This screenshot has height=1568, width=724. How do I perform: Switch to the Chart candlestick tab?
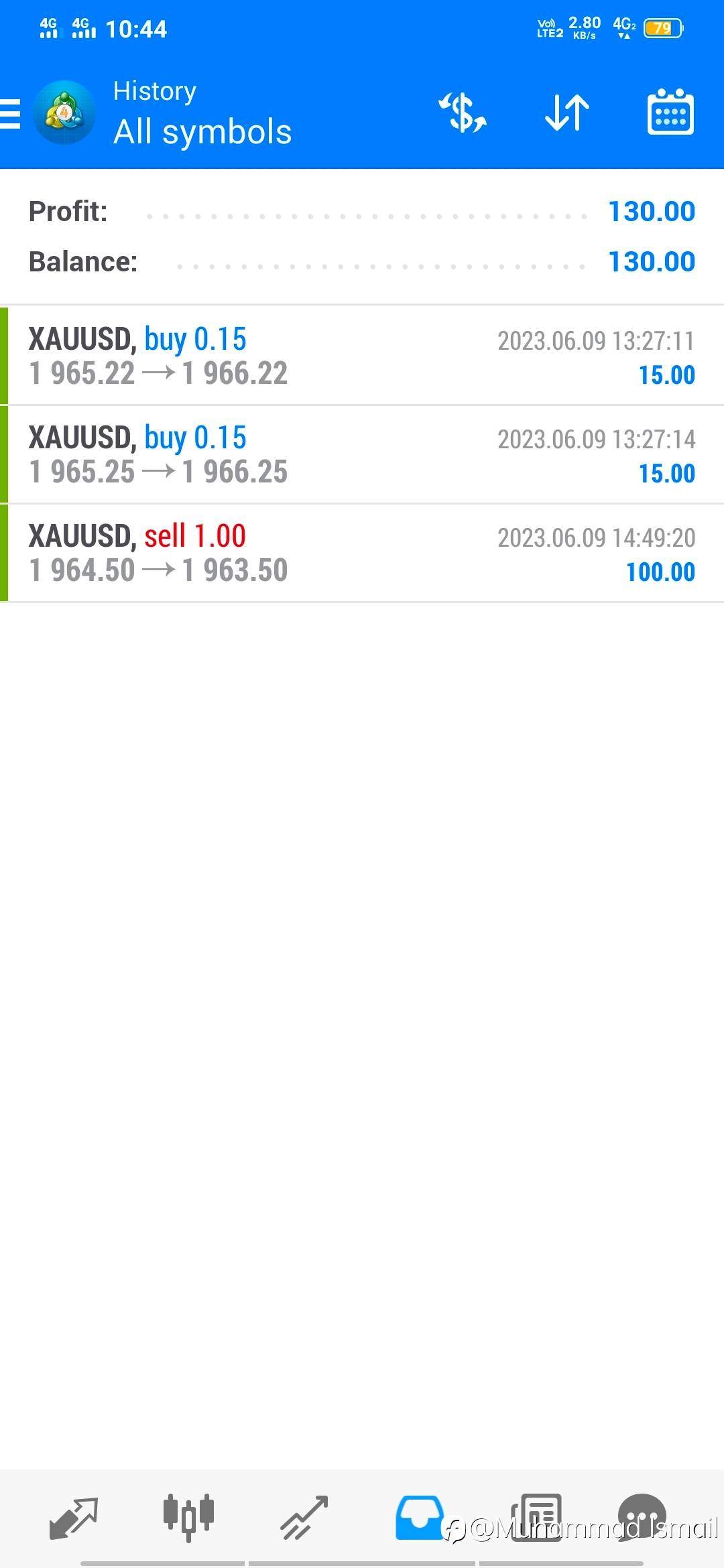coord(188,1517)
